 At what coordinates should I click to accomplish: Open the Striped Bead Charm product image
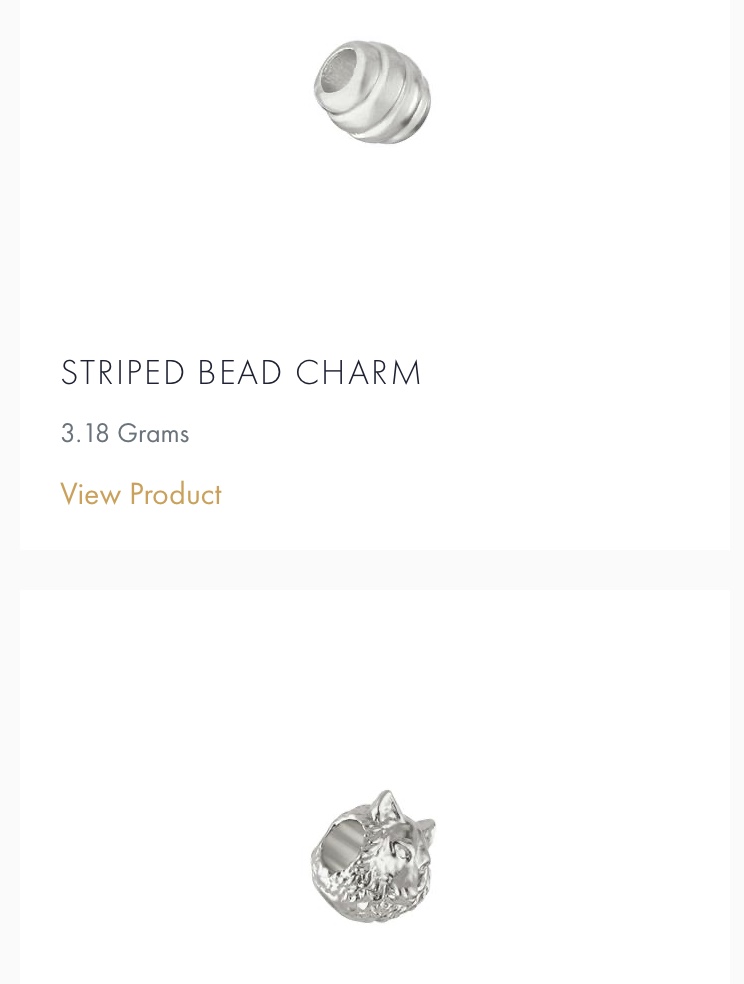click(372, 92)
